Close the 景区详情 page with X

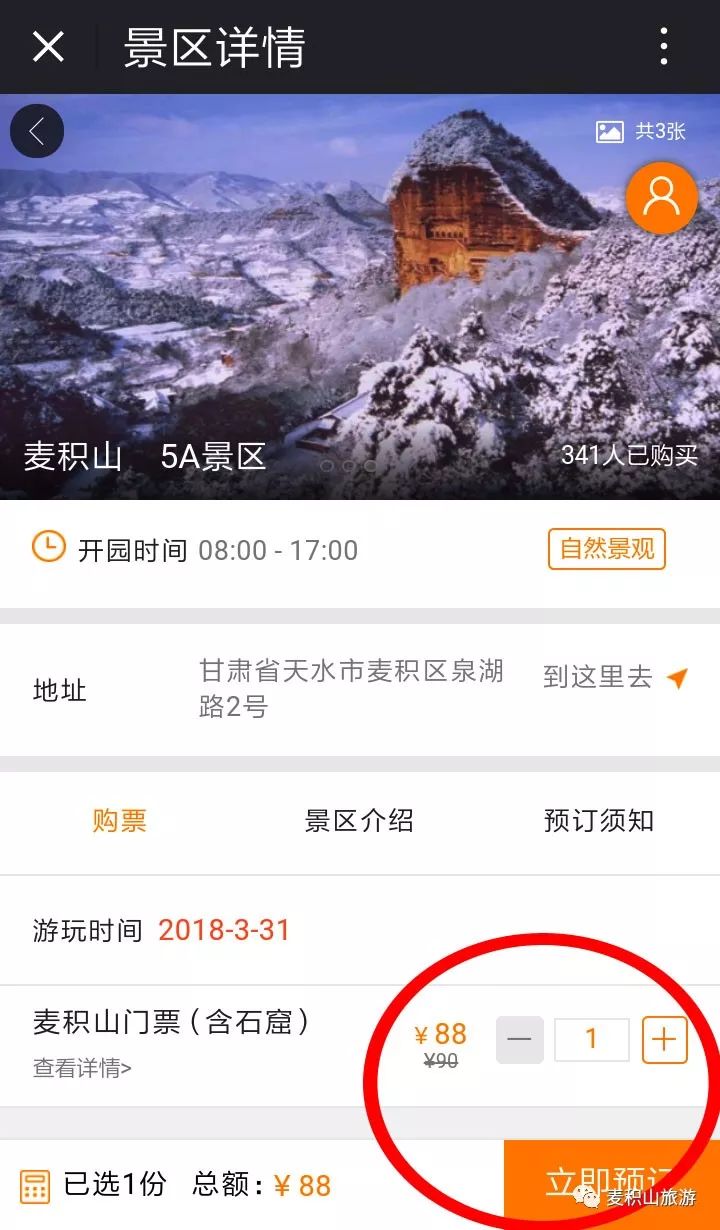point(48,47)
